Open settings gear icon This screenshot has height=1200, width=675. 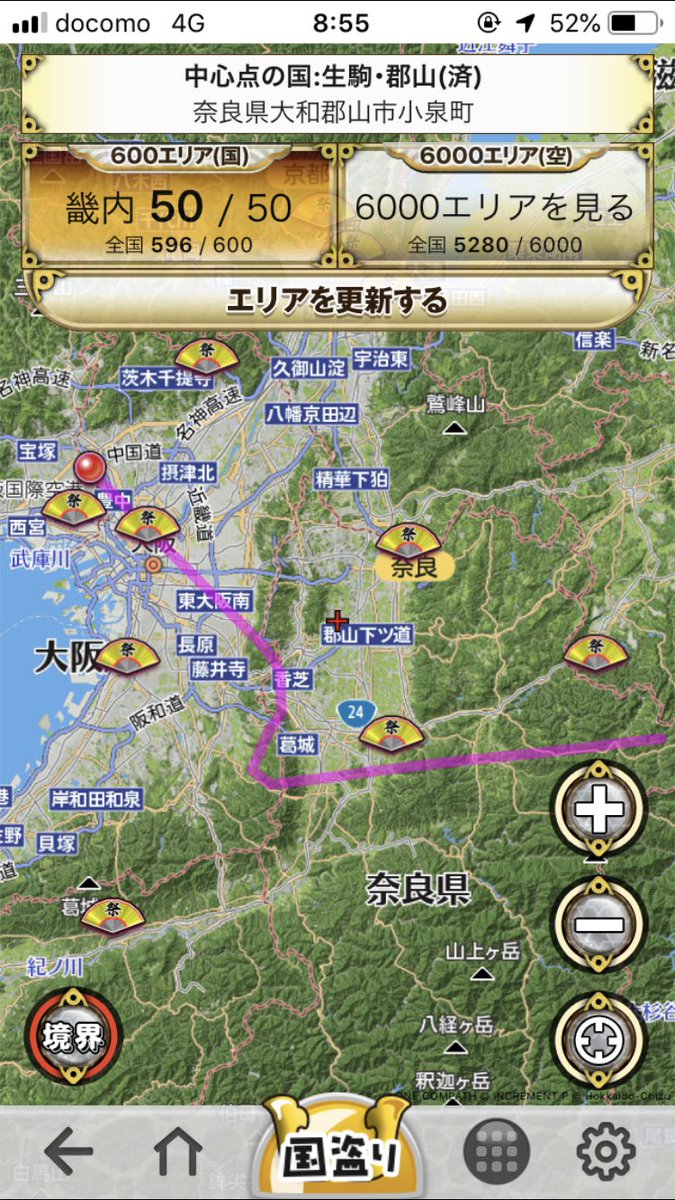(606, 1154)
